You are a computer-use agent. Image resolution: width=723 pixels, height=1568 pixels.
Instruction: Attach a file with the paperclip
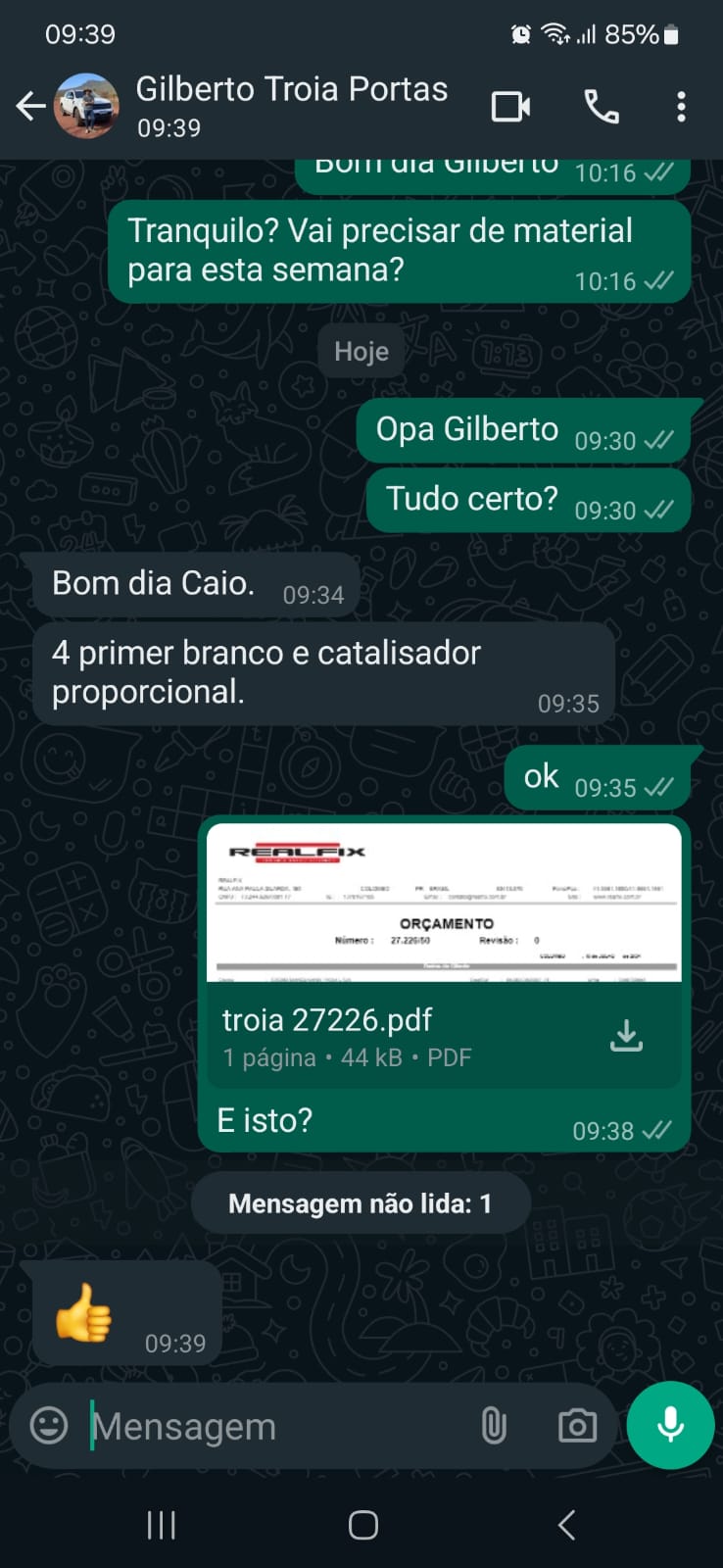pos(494,1426)
